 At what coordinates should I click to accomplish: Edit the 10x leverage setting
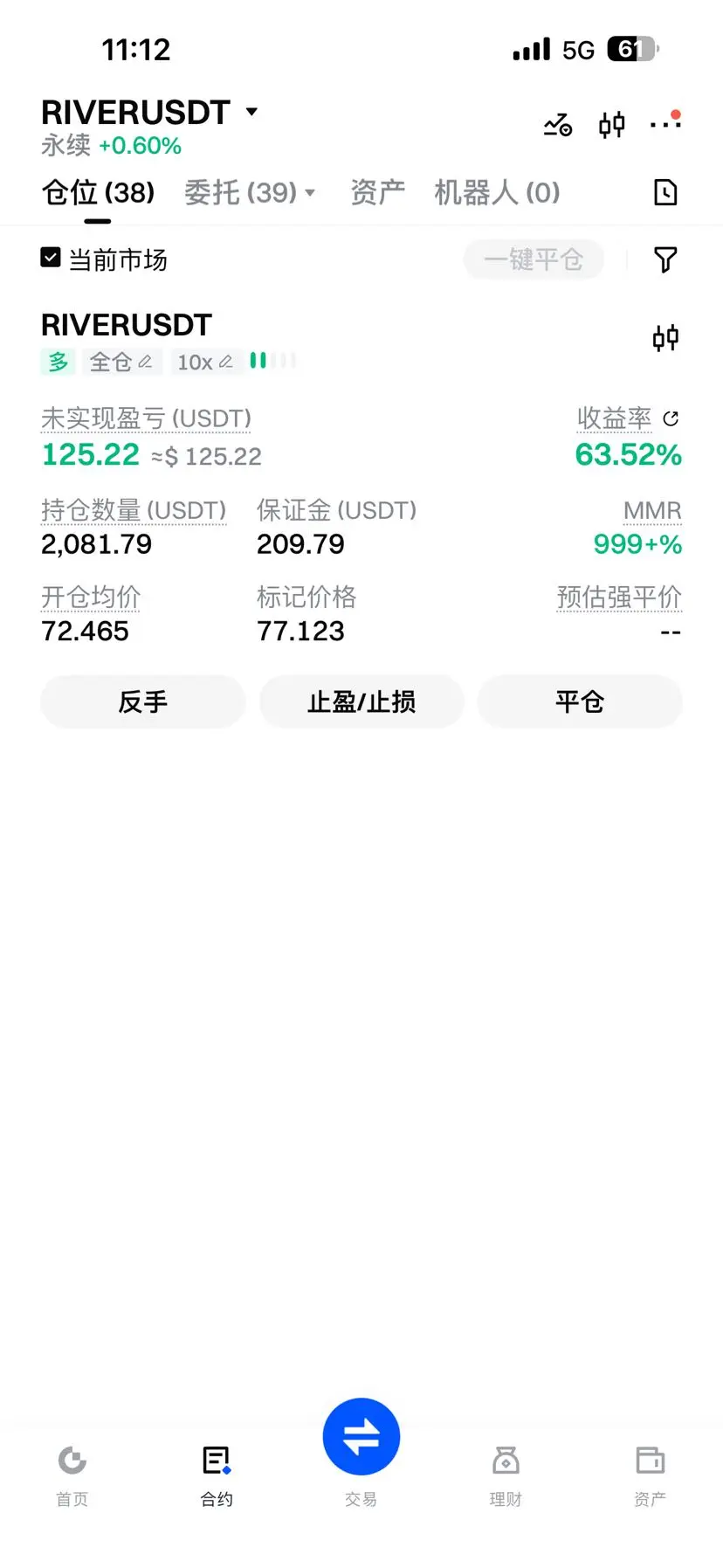[205, 362]
